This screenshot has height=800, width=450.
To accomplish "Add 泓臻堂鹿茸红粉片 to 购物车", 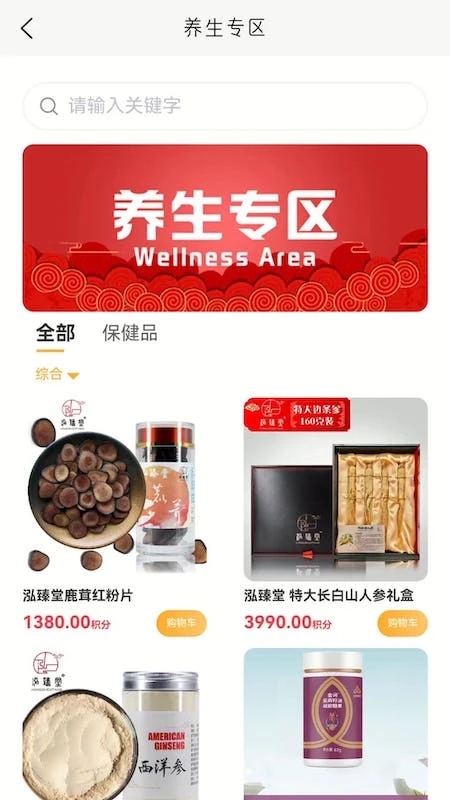I will (181, 623).
